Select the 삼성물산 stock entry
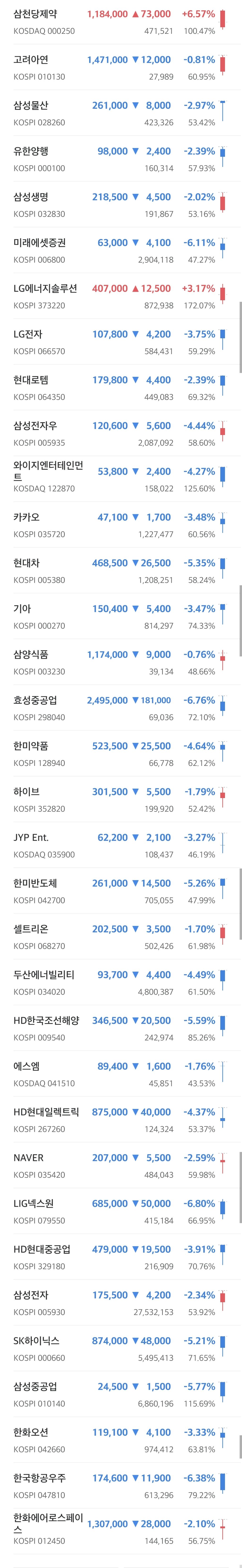Screen dimensions: 242x1568 coord(121,113)
